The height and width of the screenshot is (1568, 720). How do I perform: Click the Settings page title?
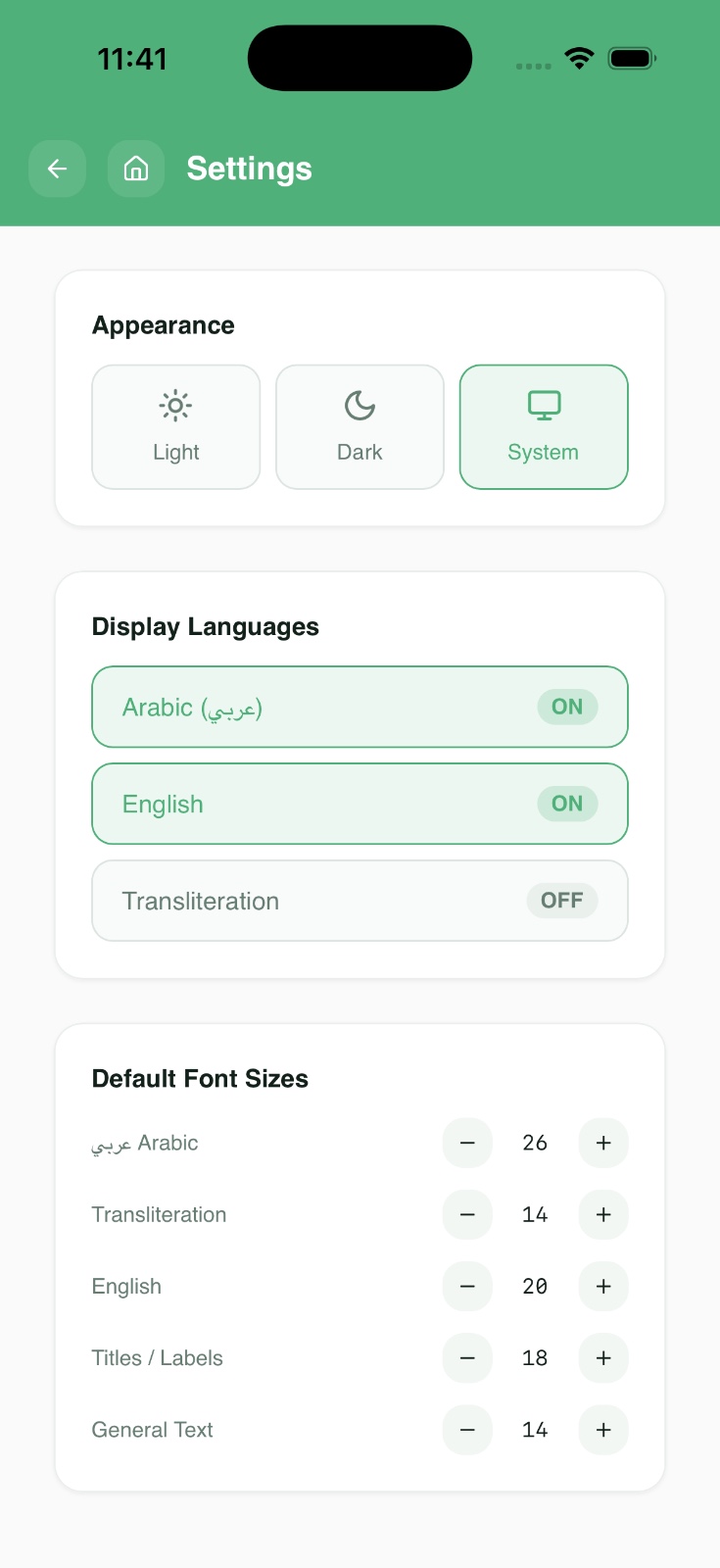pyautogui.click(x=249, y=169)
